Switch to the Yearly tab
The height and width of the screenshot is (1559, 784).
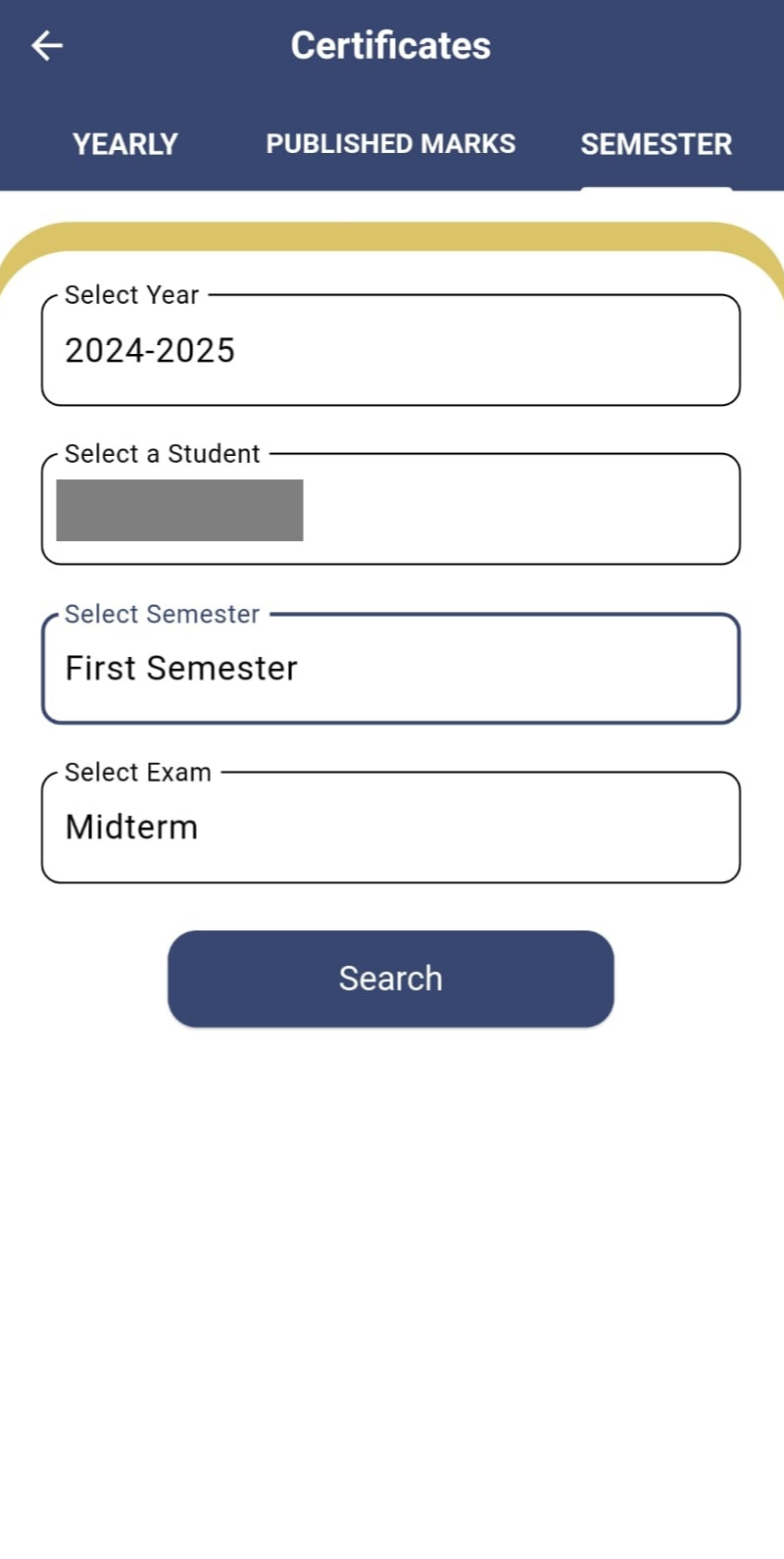125,144
